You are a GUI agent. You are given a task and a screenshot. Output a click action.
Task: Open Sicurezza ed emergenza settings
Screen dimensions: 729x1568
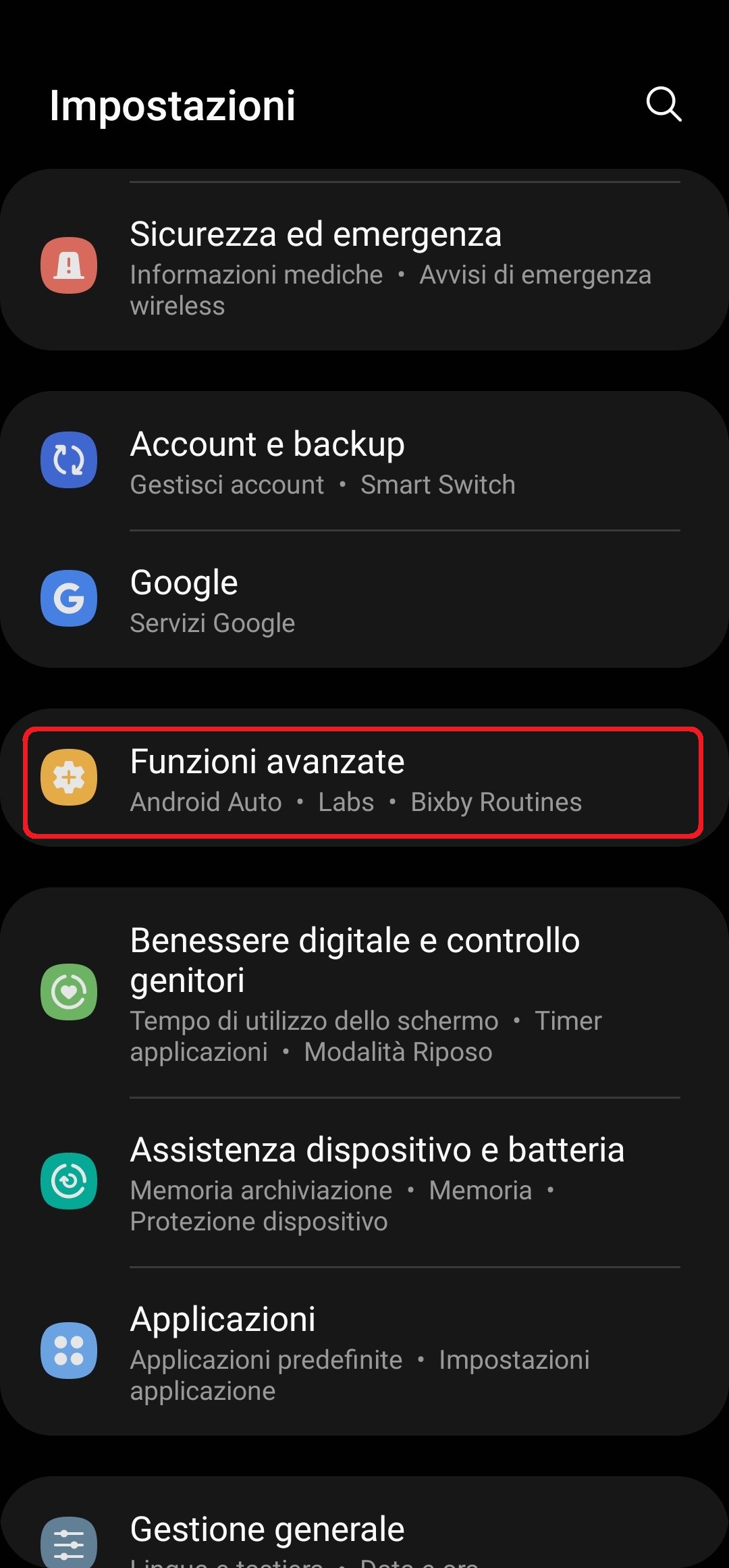click(x=364, y=266)
